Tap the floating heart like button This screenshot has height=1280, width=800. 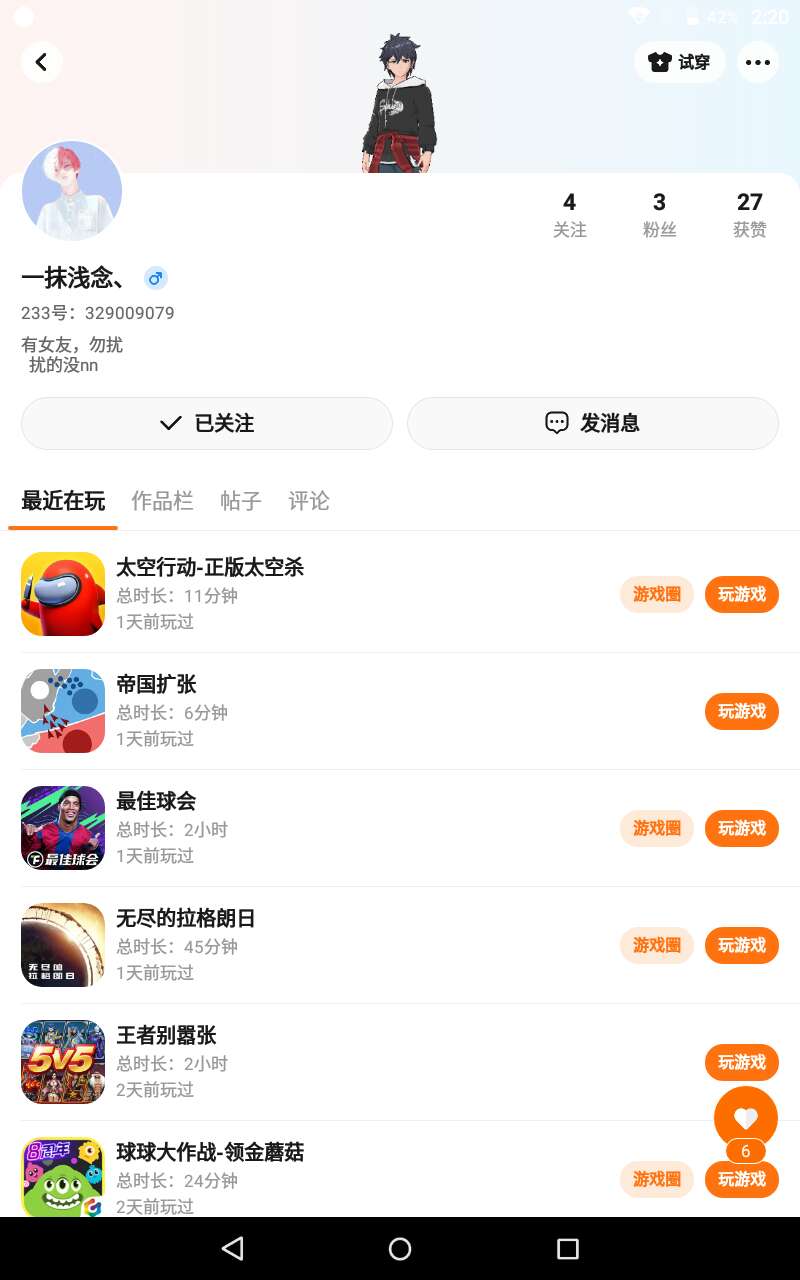746,1118
